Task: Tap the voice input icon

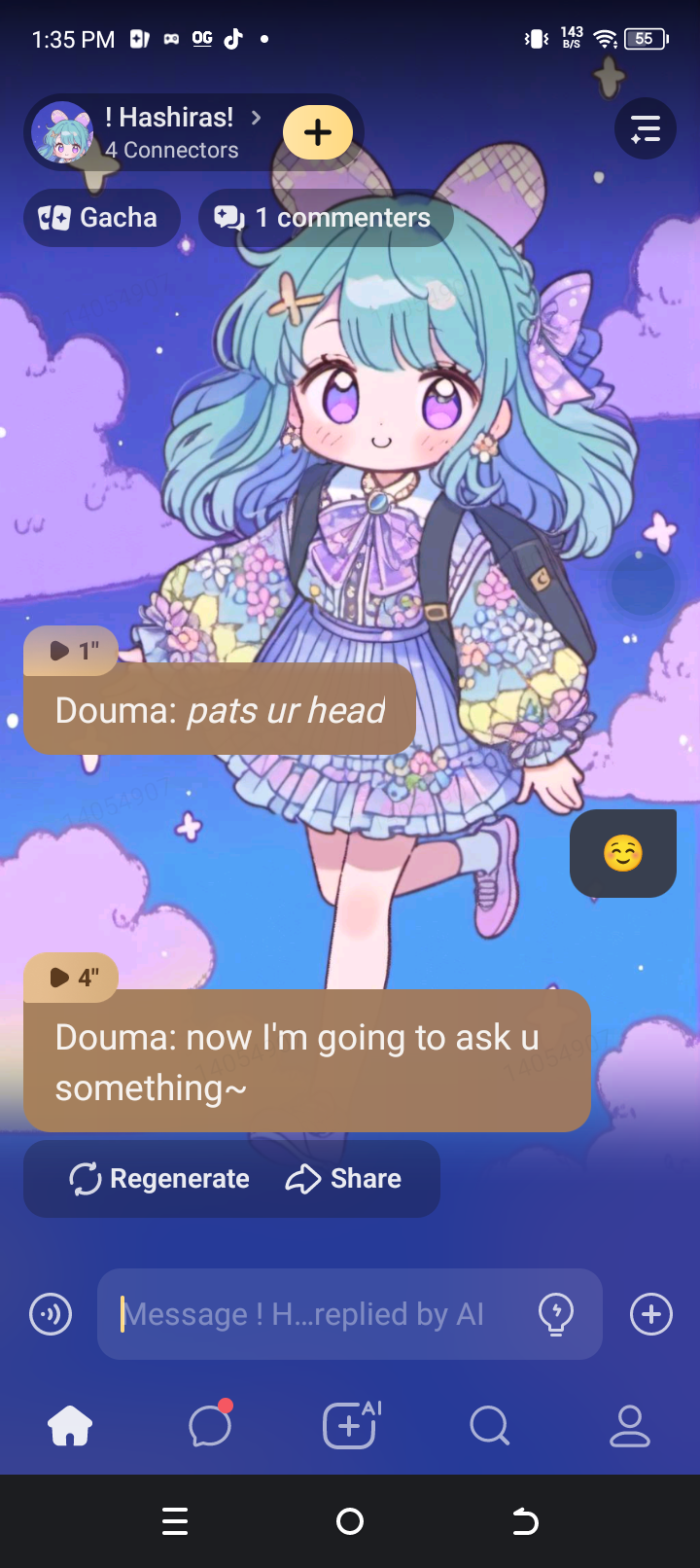Action: pyautogui.click(x=51, y=1315)
